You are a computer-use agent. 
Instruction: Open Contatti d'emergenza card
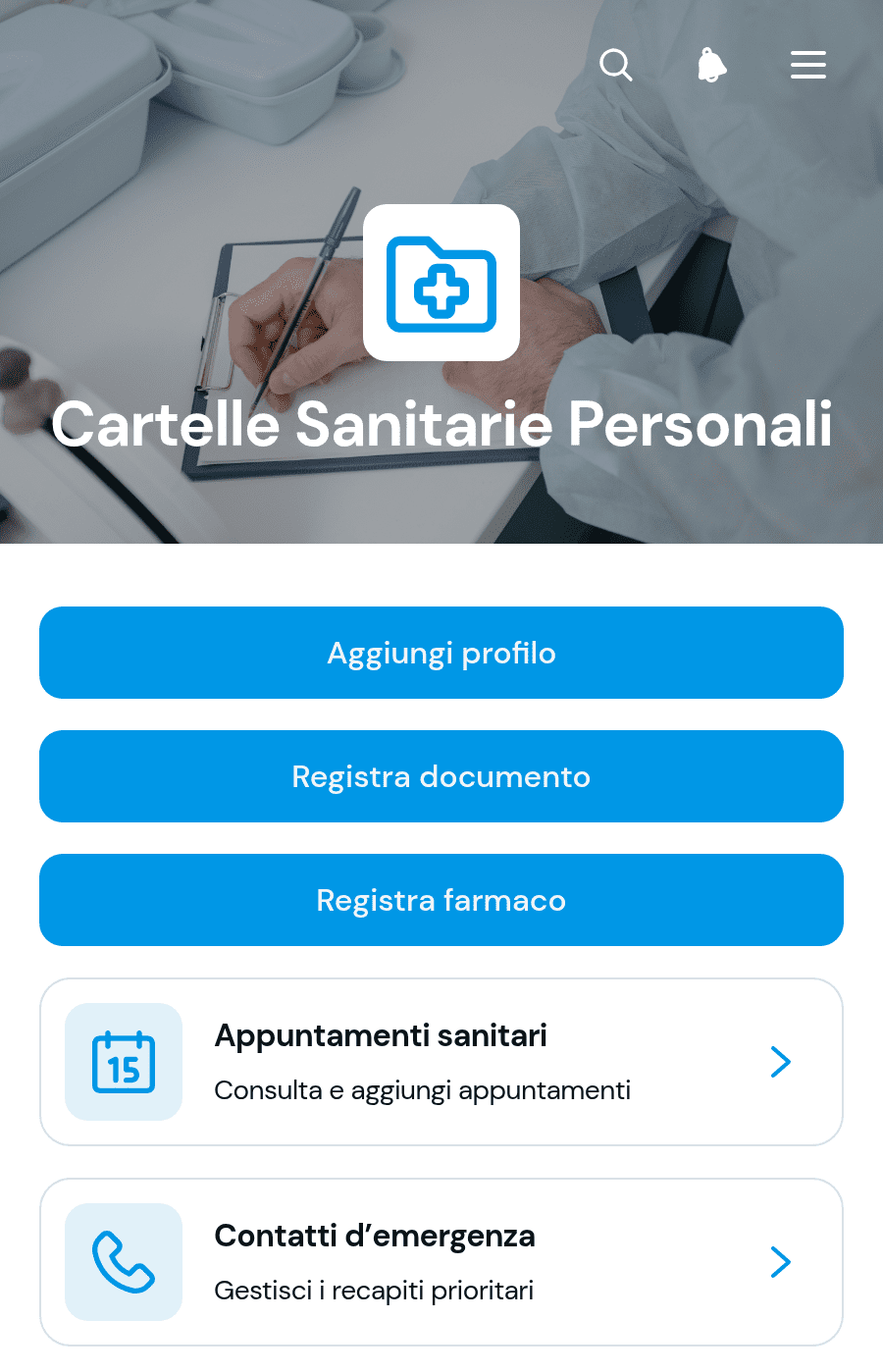(x=441, y=1262)
